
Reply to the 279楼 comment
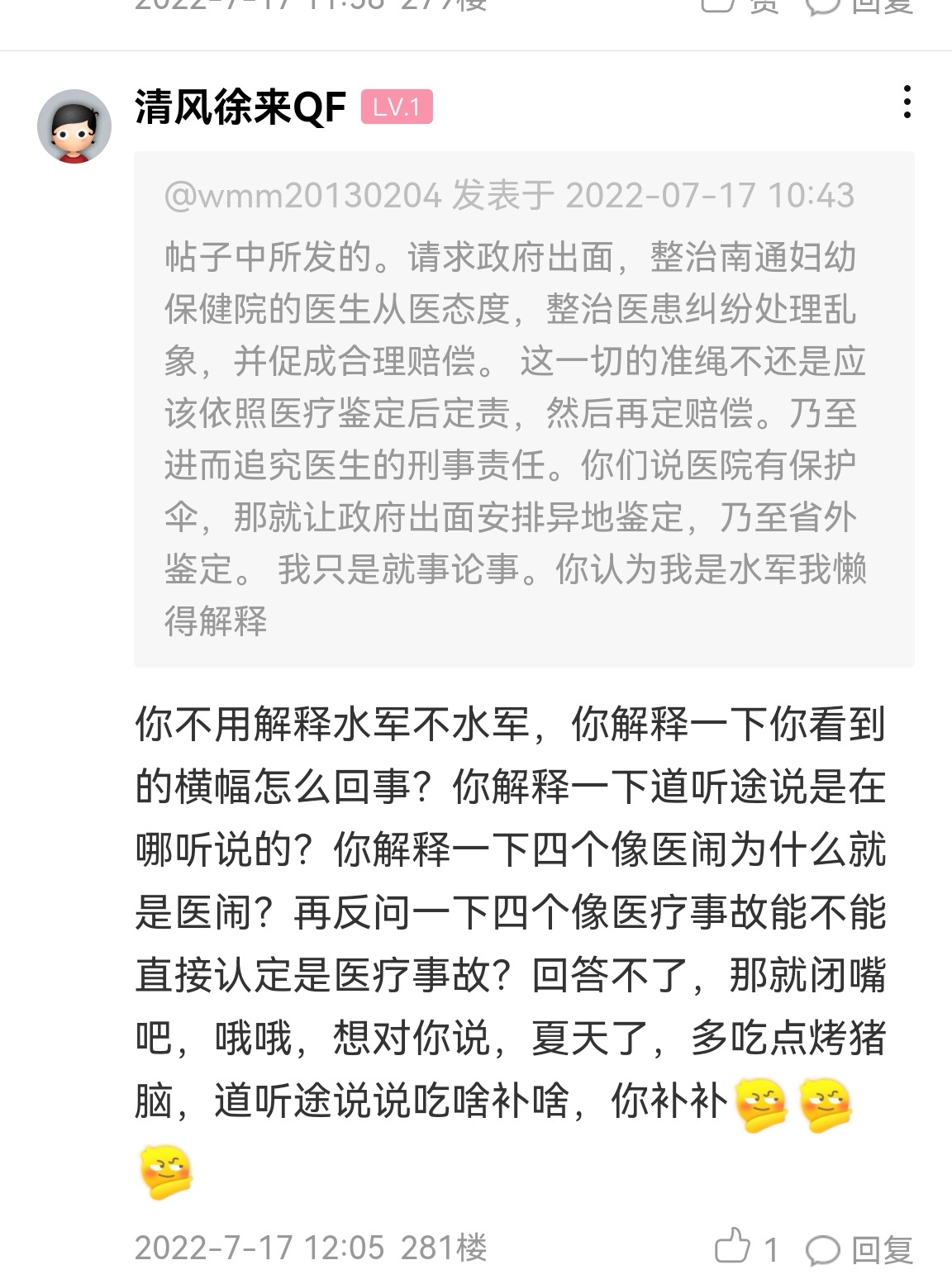(x=860, y=7)
